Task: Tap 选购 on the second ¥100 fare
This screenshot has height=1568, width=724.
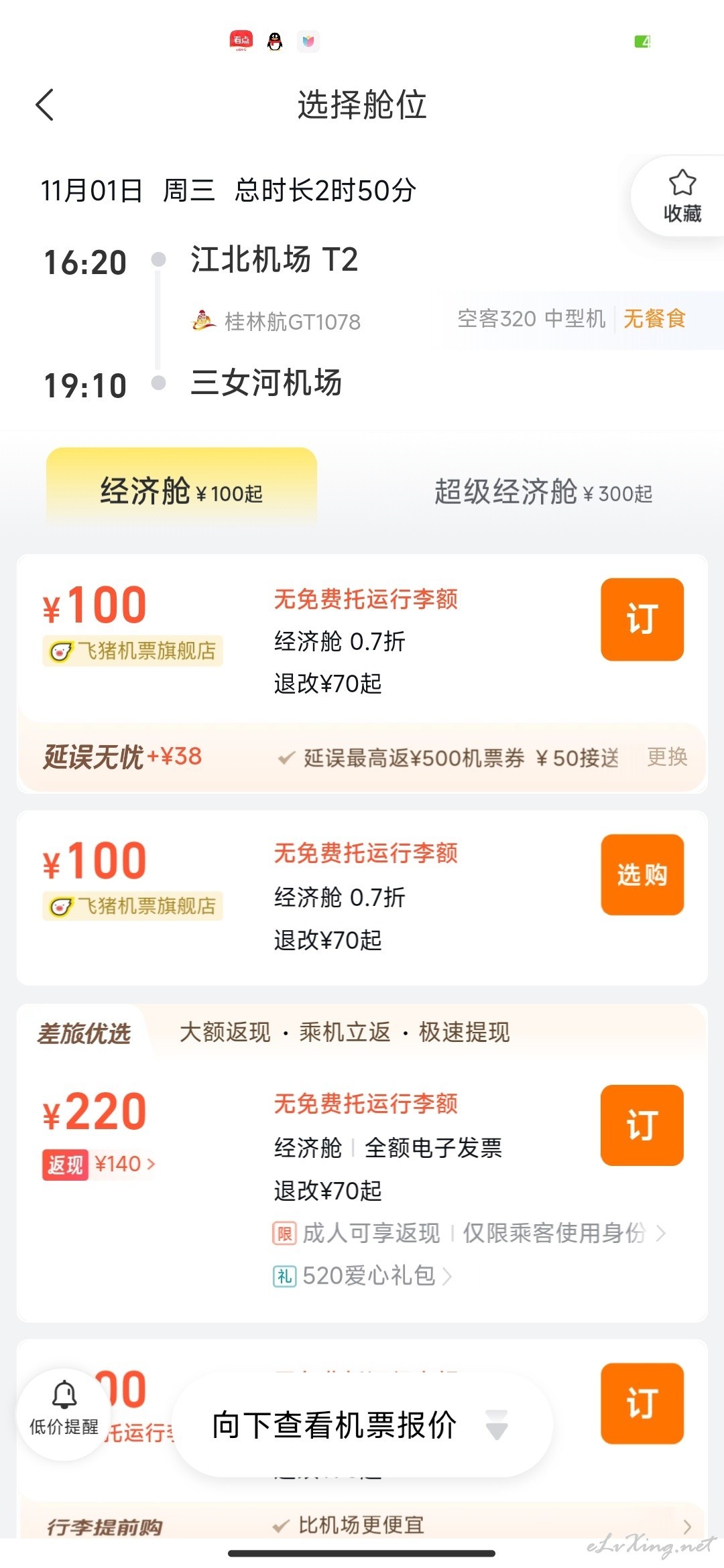Action: (642, 874)
